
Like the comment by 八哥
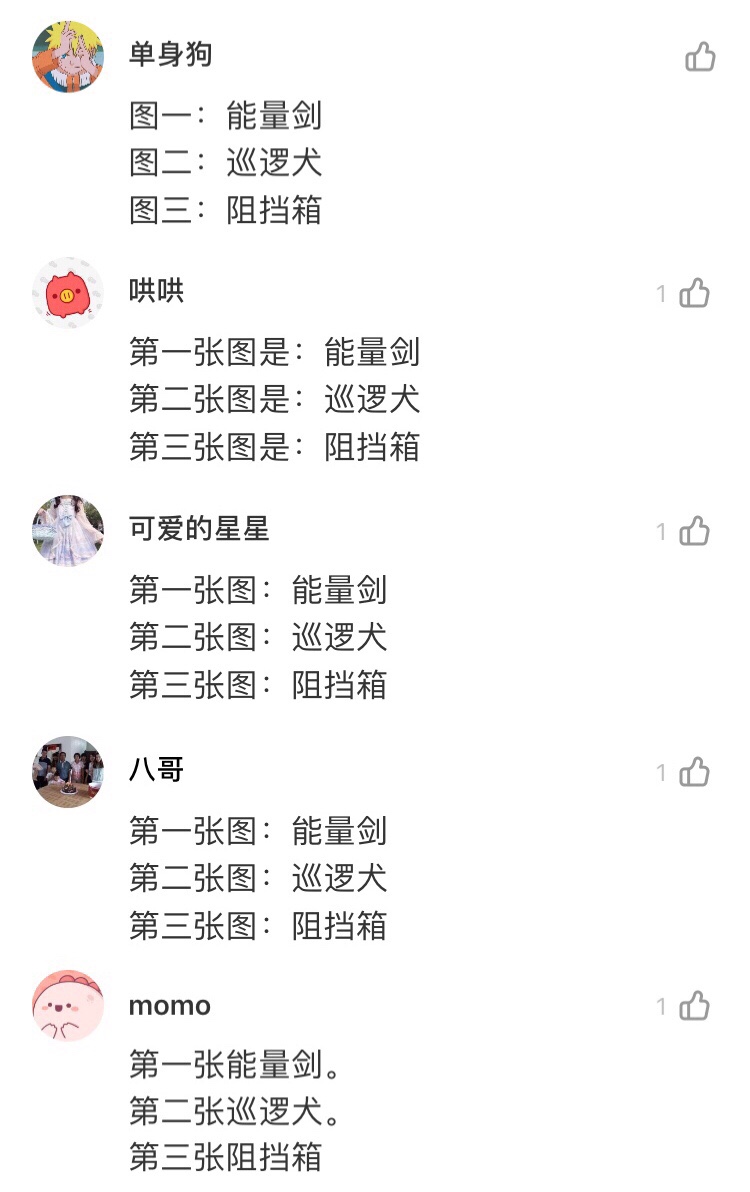coord(694,772)
